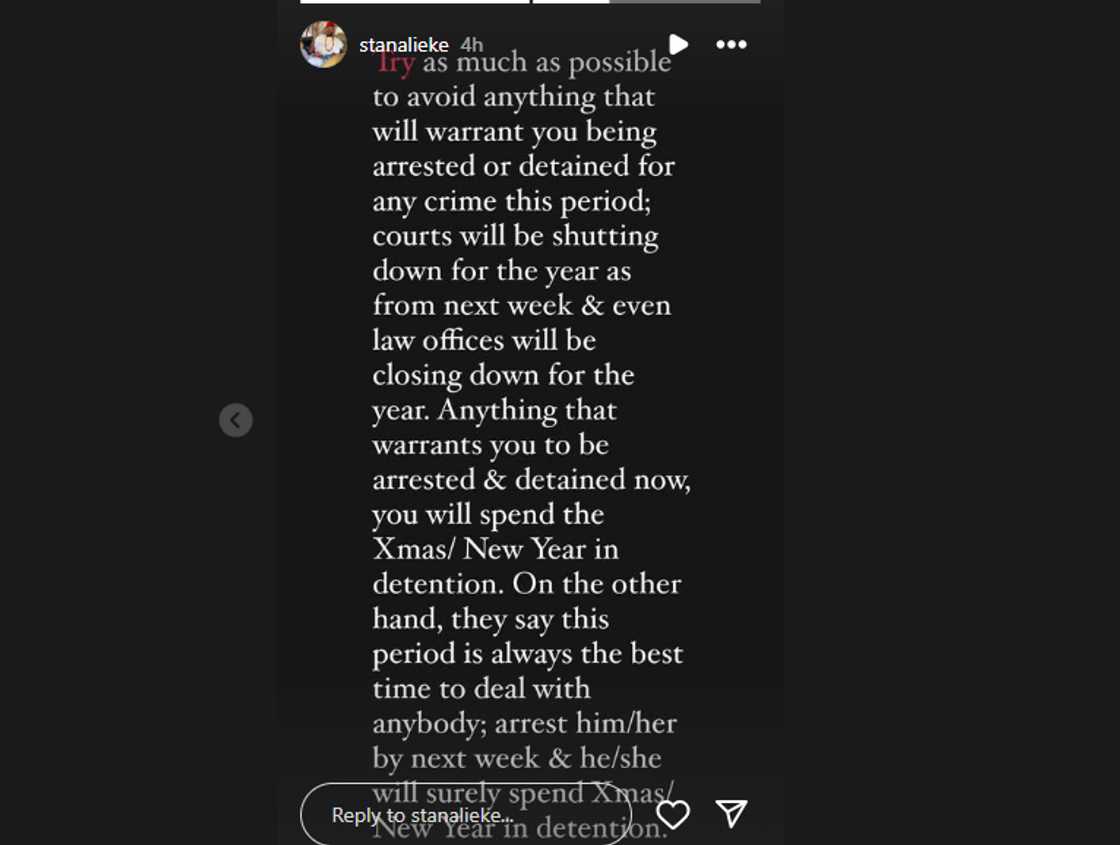
Task: Open stanalieke's profile picture
Action: (x=323, y=45)
